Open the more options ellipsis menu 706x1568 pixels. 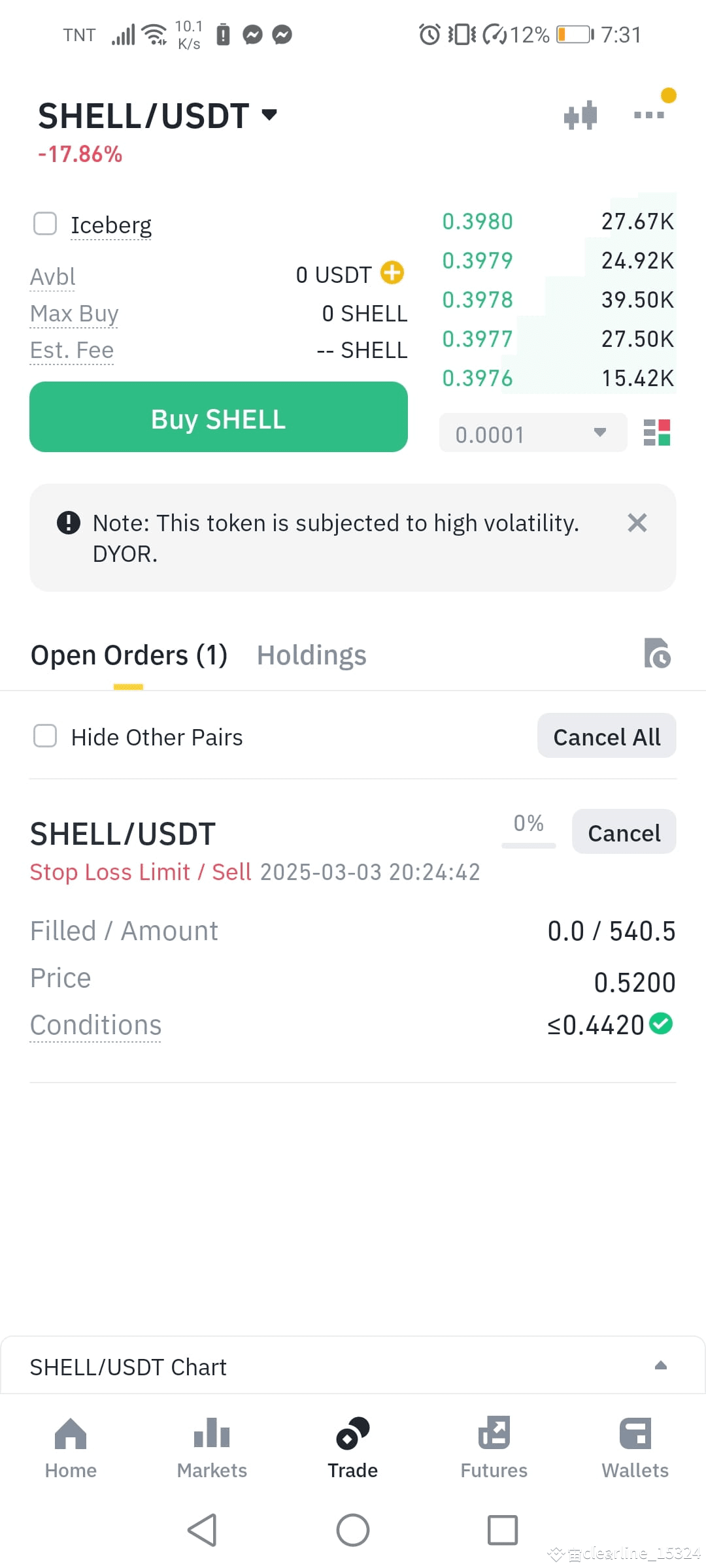click(x=648, y=115)
